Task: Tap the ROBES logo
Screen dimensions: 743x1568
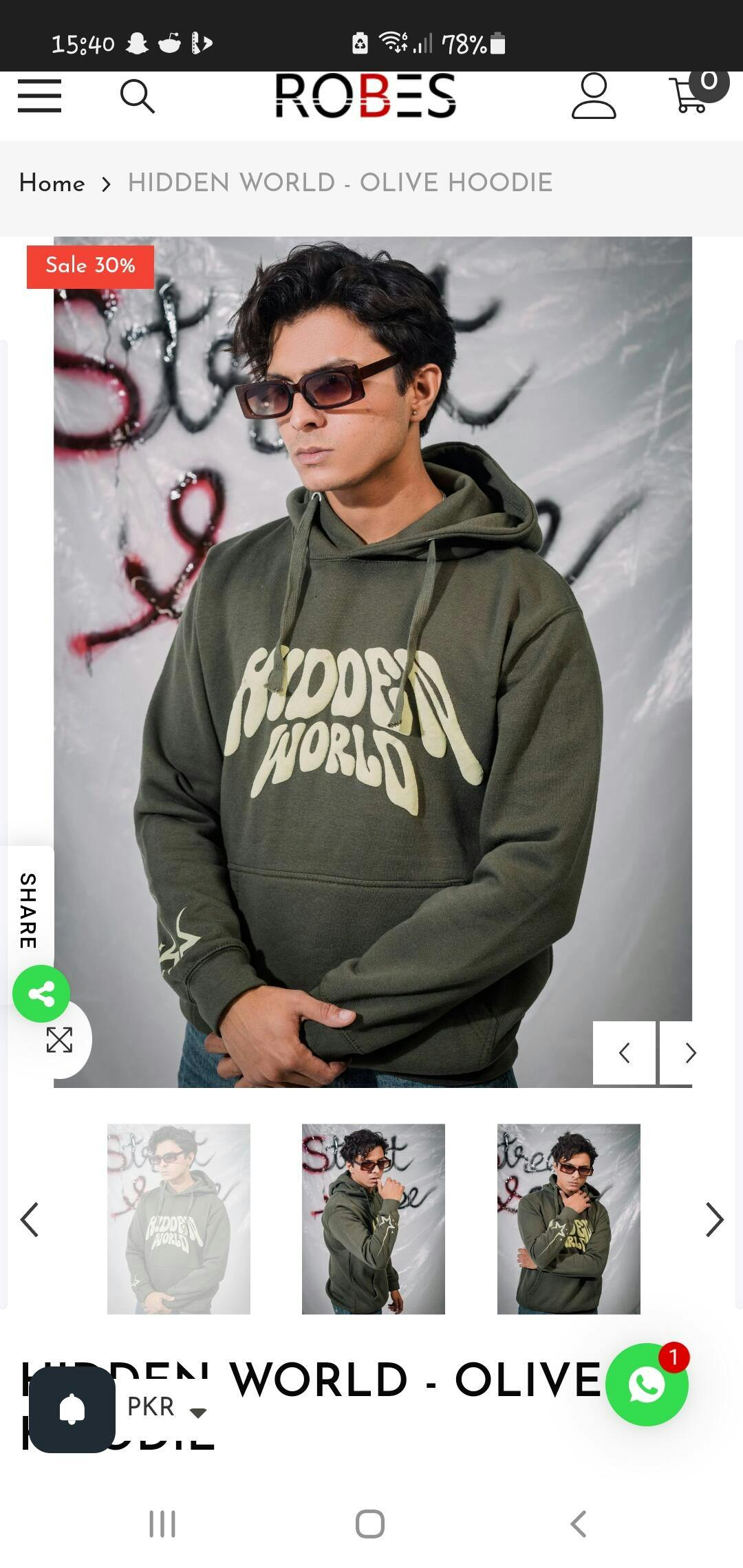Action: click(365, 96)
